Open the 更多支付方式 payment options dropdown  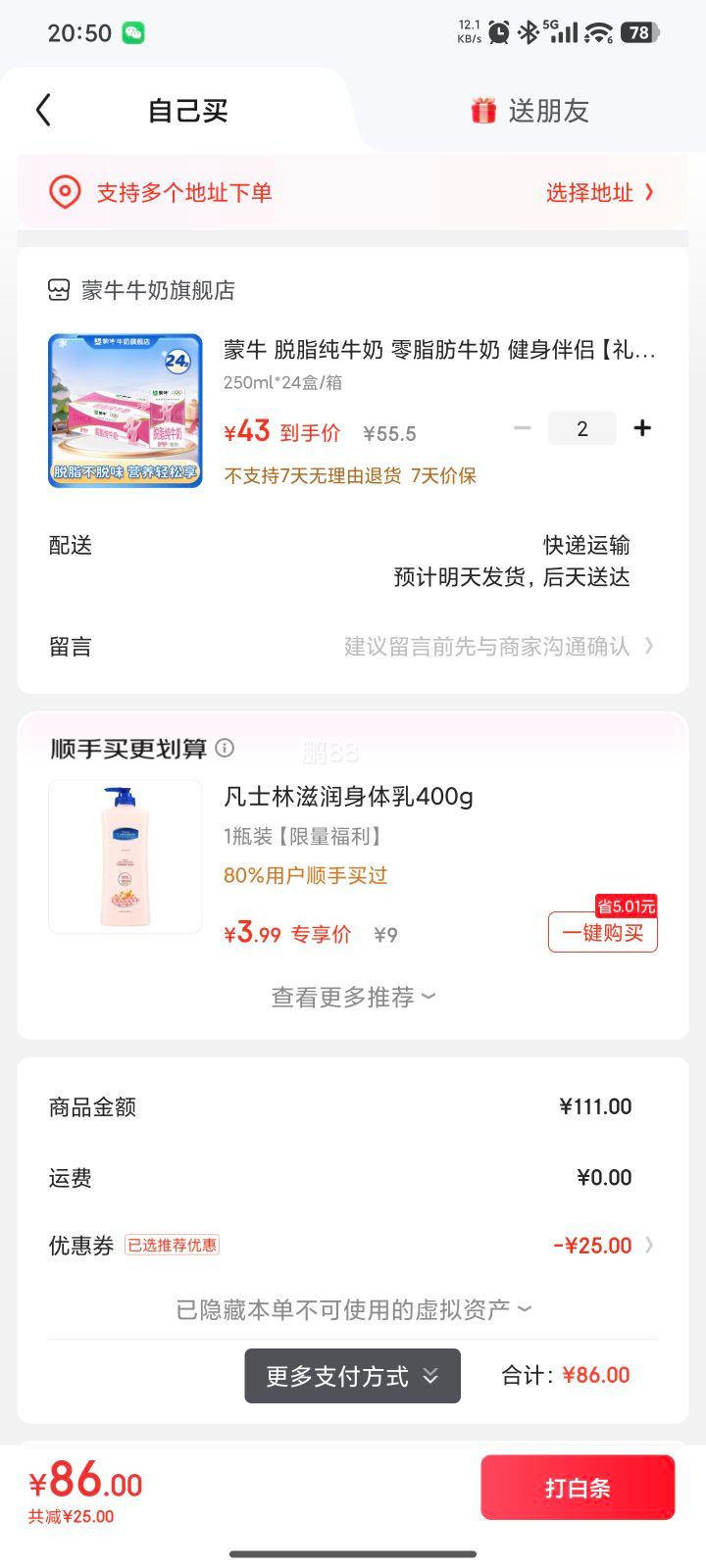click(x=352, y=1376)
